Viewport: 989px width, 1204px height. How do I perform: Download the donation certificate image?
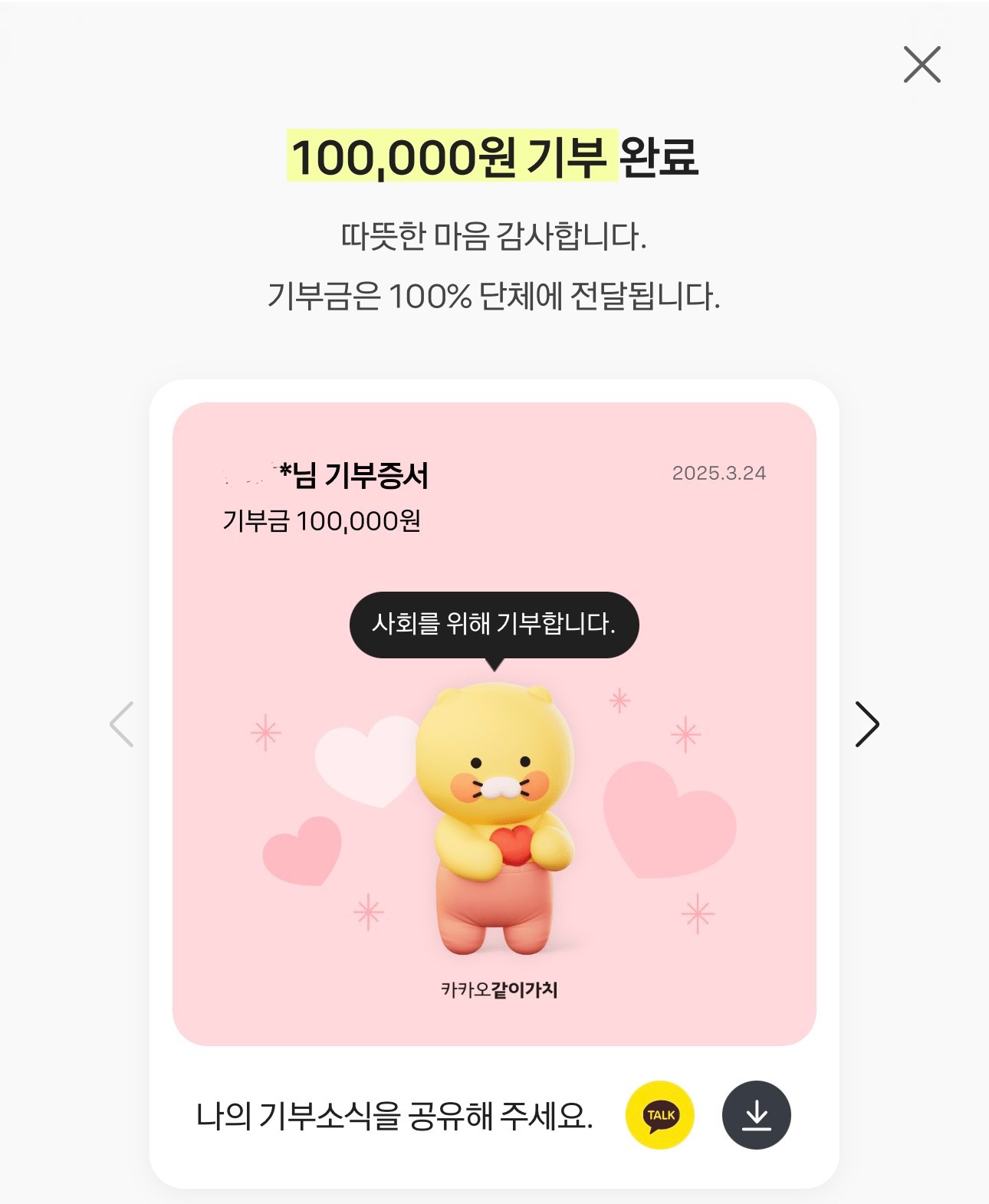pyautogui.click(x=756, y=1114)
